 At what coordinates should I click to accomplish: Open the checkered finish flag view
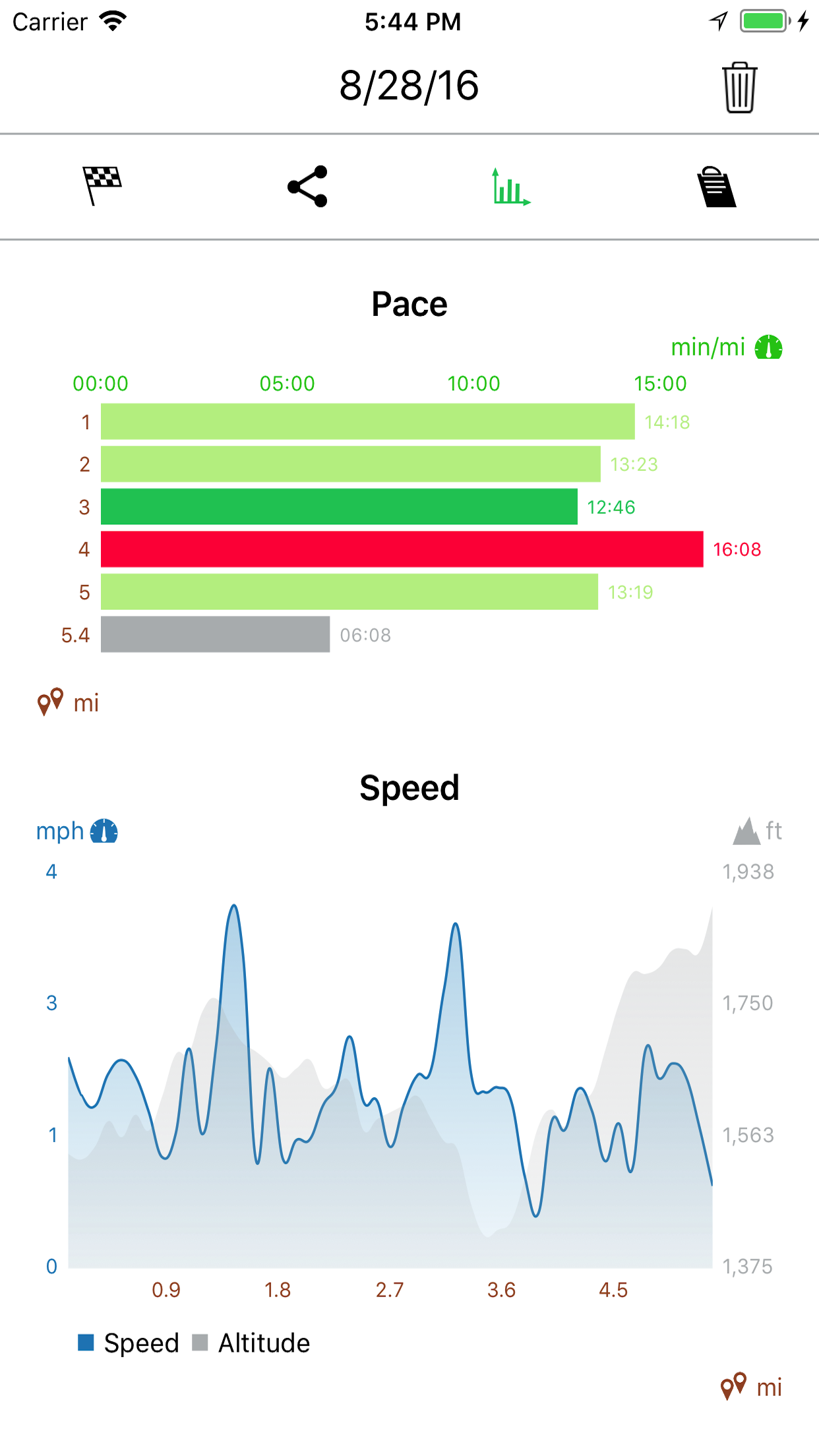tap(102, 187)
